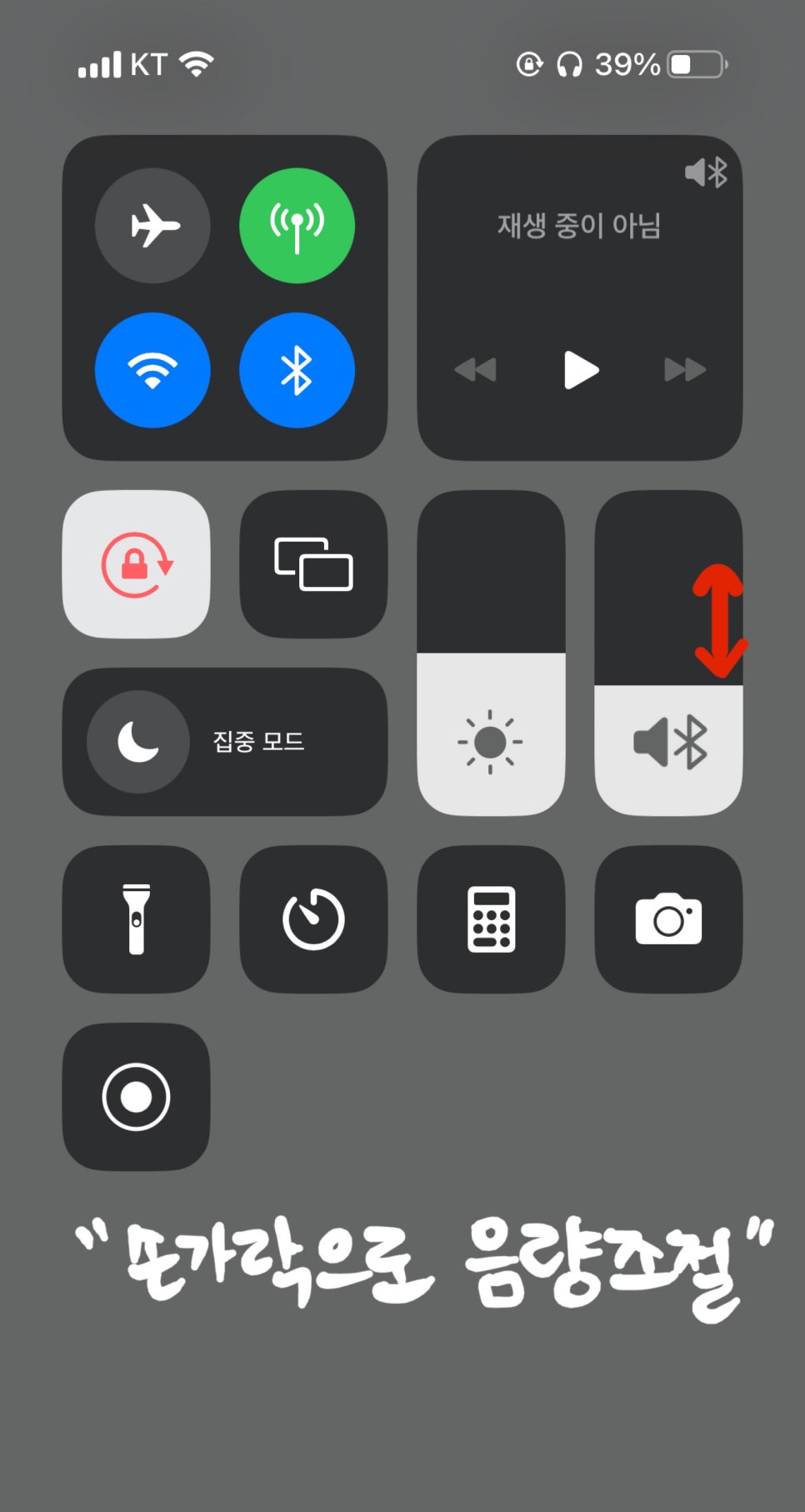Turn off Bluetooth
This screenshot has height=1512, width=805.
(297, 370)
